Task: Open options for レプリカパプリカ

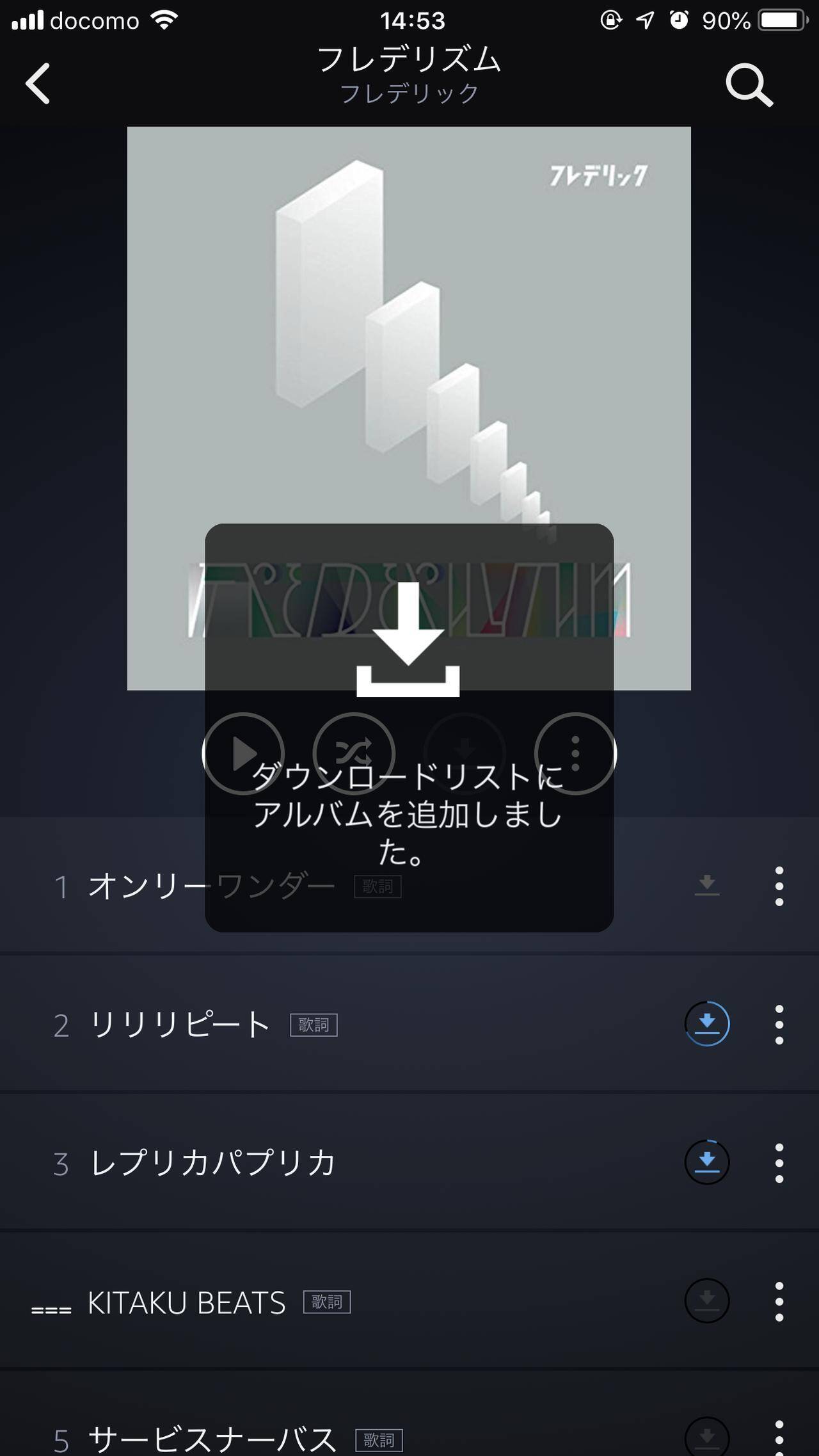Action: 779,1163
